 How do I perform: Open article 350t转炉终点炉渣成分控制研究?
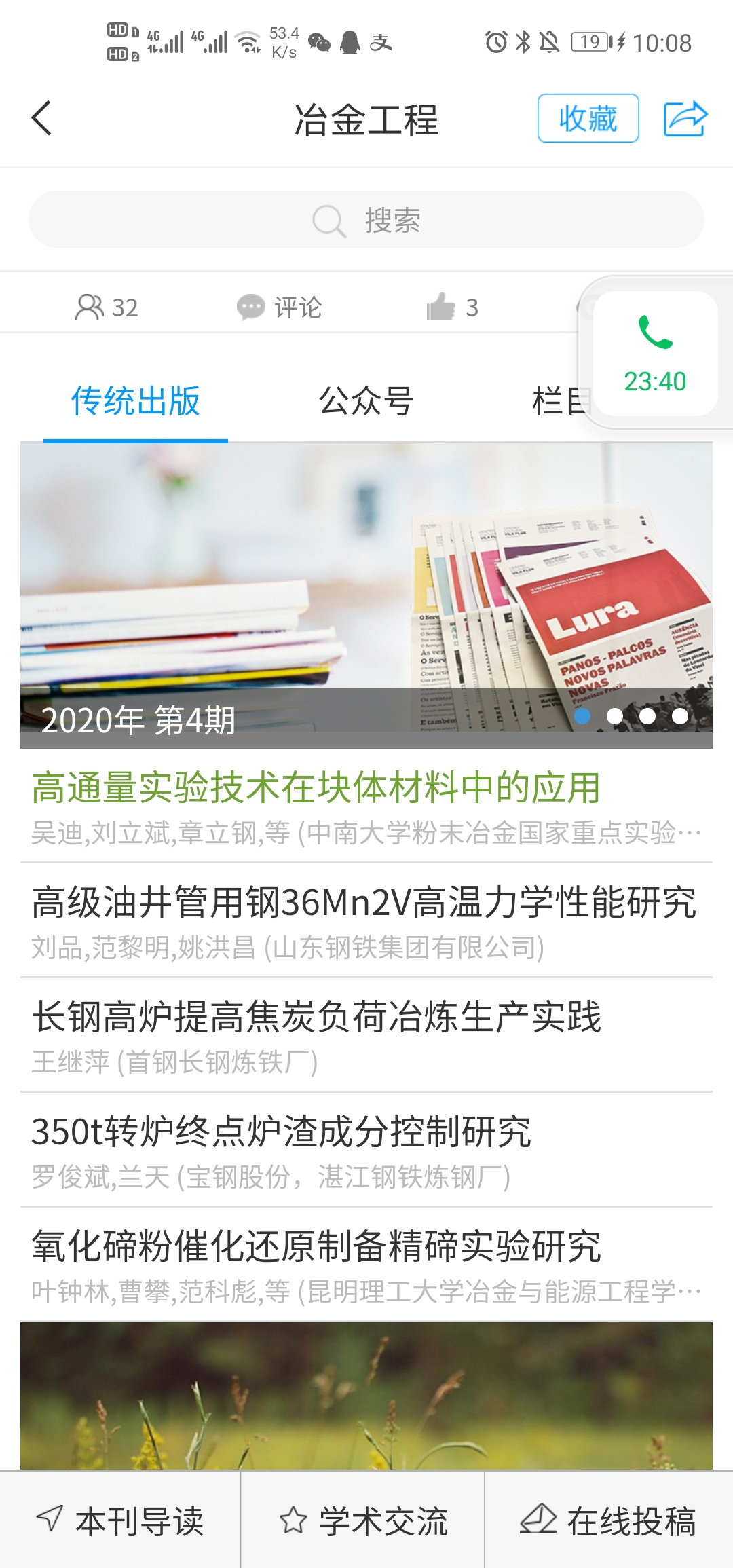[x=366, y=1150]
